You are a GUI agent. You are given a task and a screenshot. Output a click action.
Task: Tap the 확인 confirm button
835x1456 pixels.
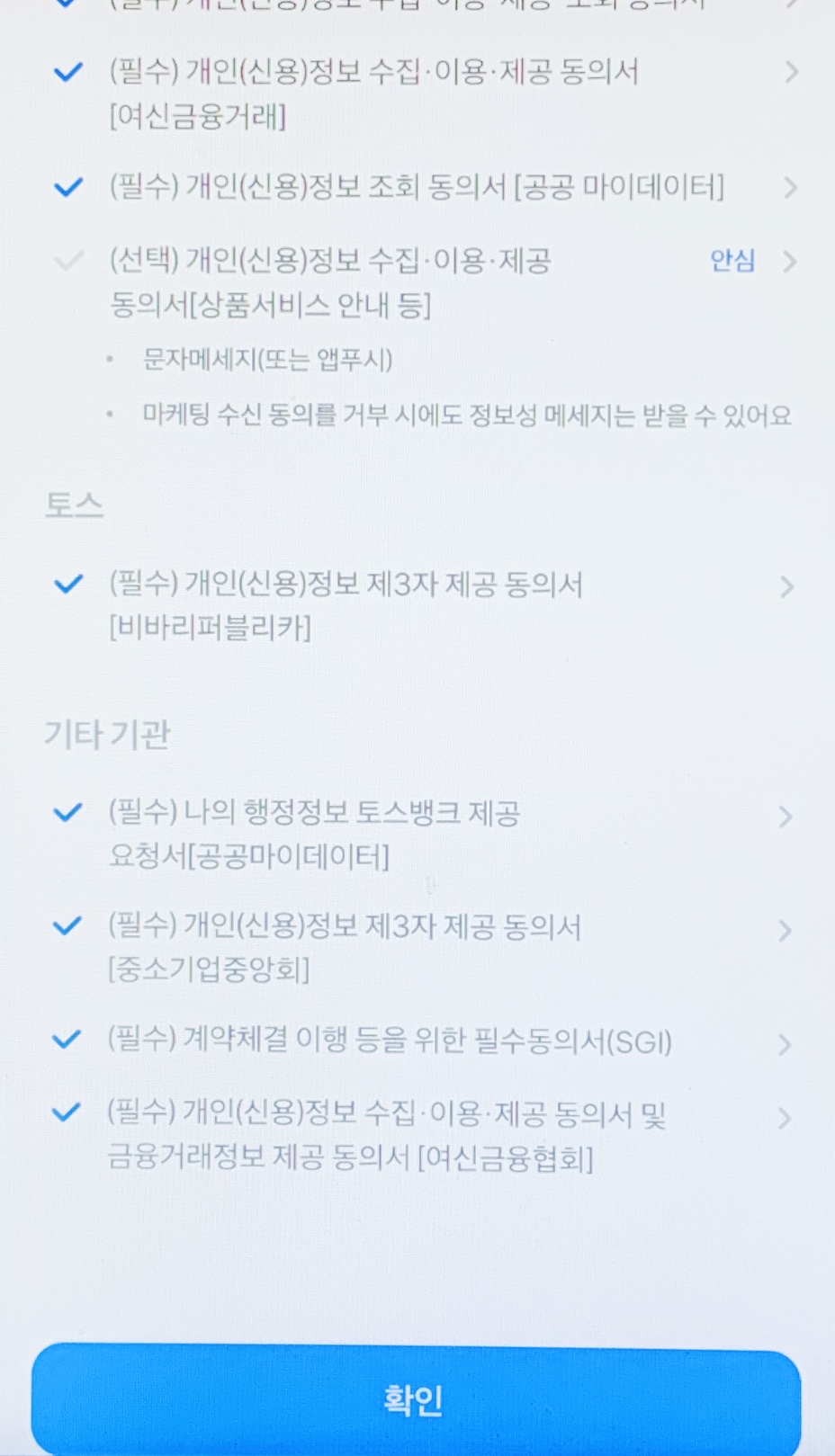pos(416,1399)
